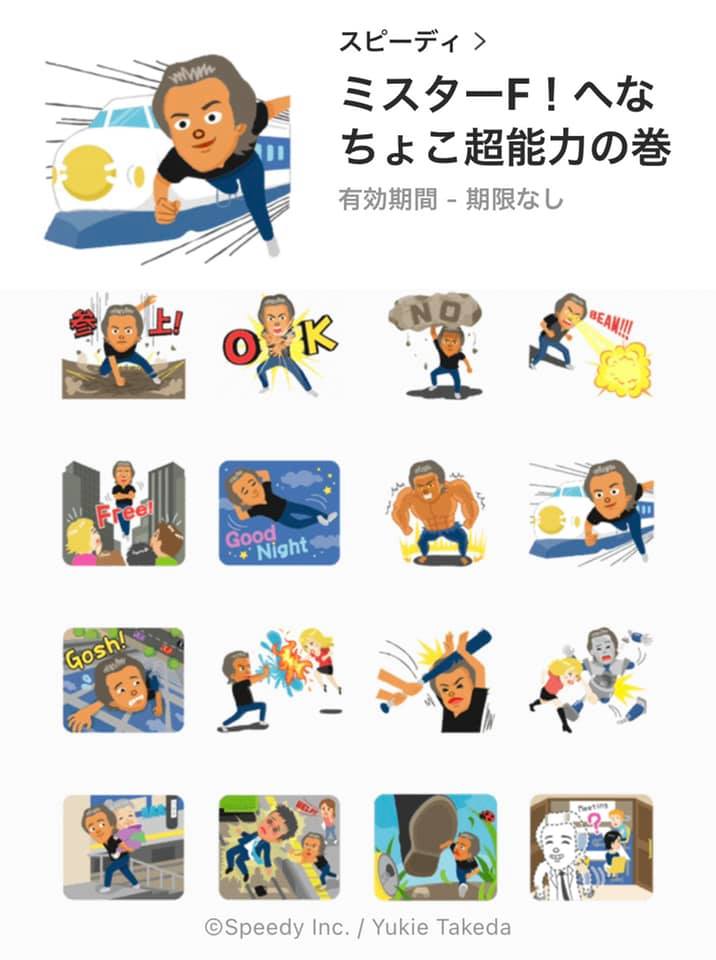The width and height of the screenshot is (716, 960).
Task: Tap the baseball bat sticker
Action: click(x=435, y=680)
